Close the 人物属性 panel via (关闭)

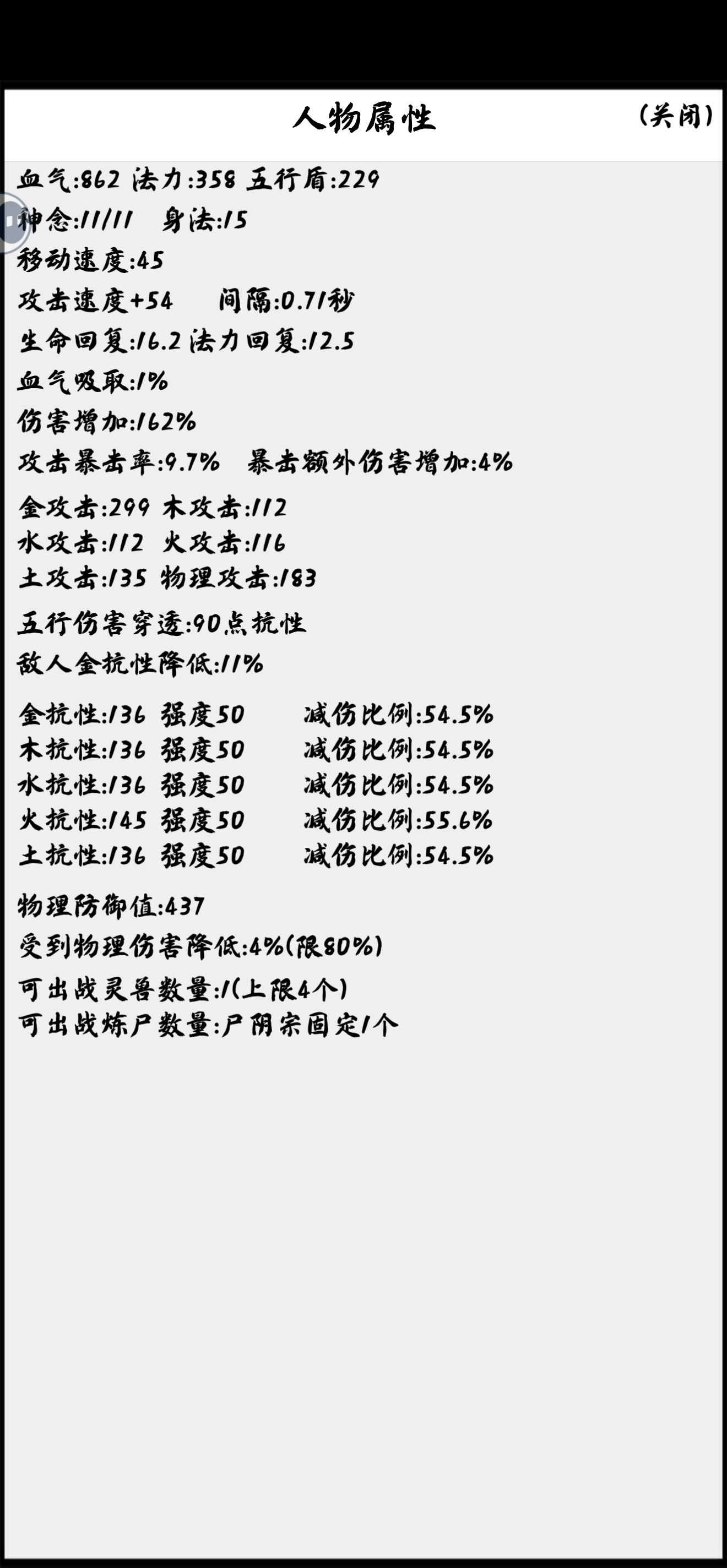click(676, 116)
